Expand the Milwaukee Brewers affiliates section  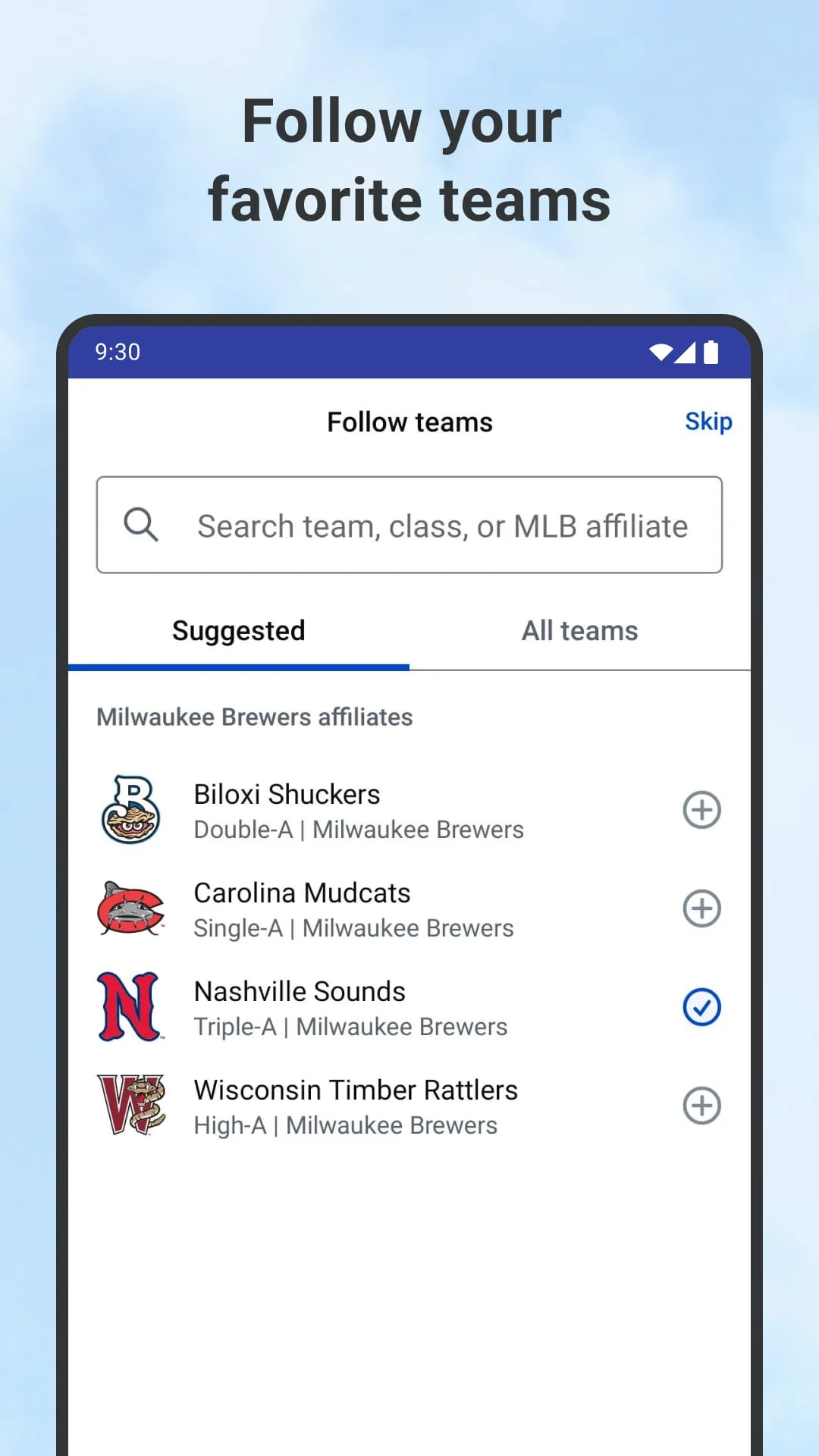coord(254,717)
